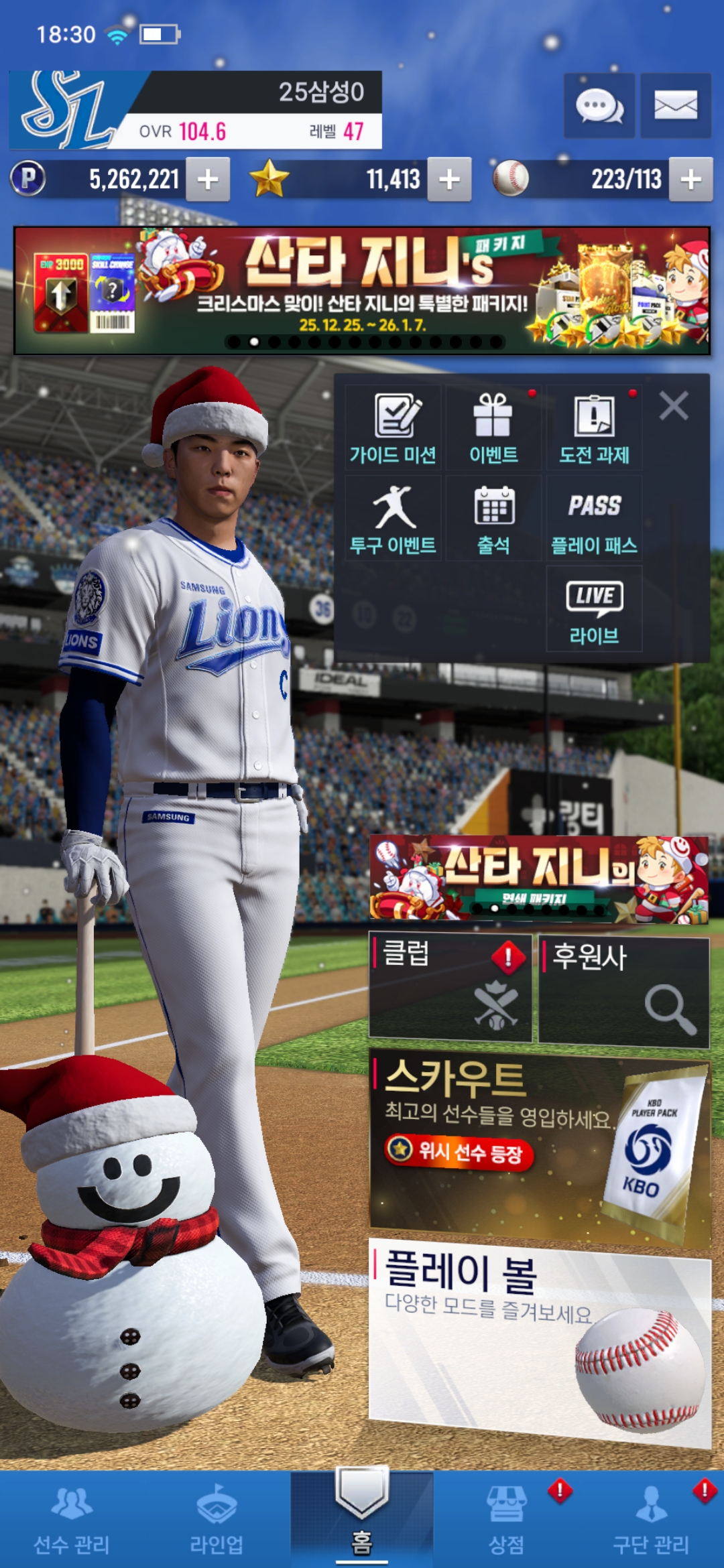Viewport: 724px width, 1568px height.
Task: Open 도전 과제
Action: pyautogui.click(x=594, y=428)
